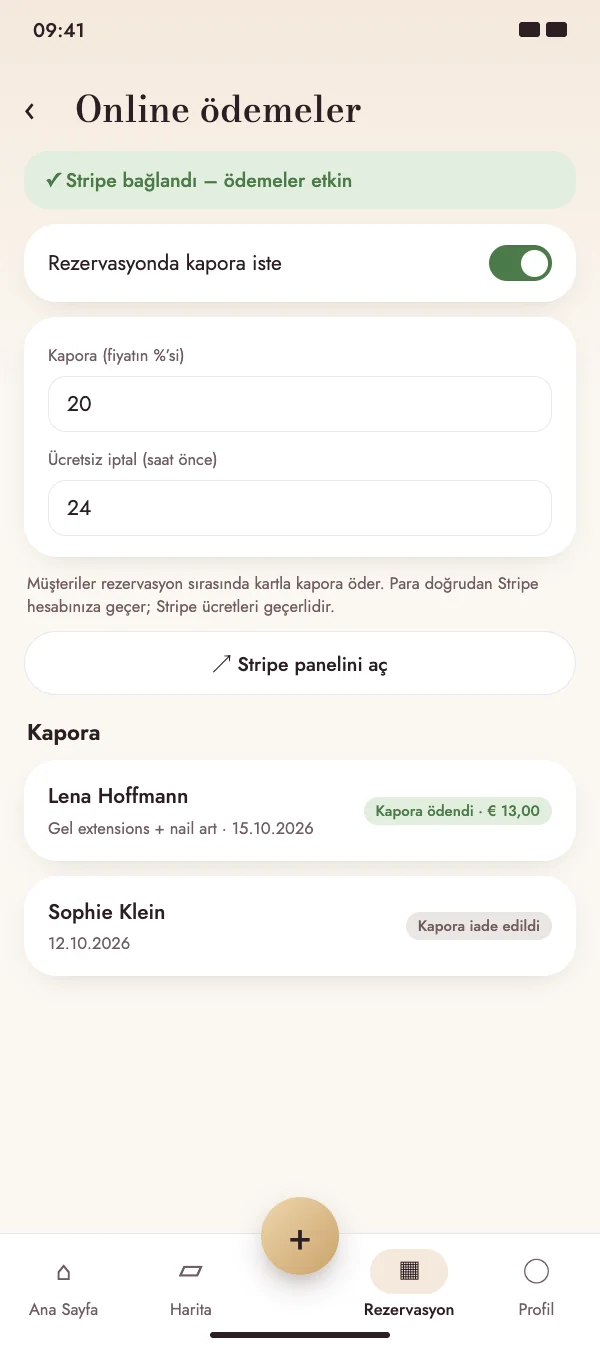
Task: Edit the Kapora percentage field
Action: click(300, 404)
